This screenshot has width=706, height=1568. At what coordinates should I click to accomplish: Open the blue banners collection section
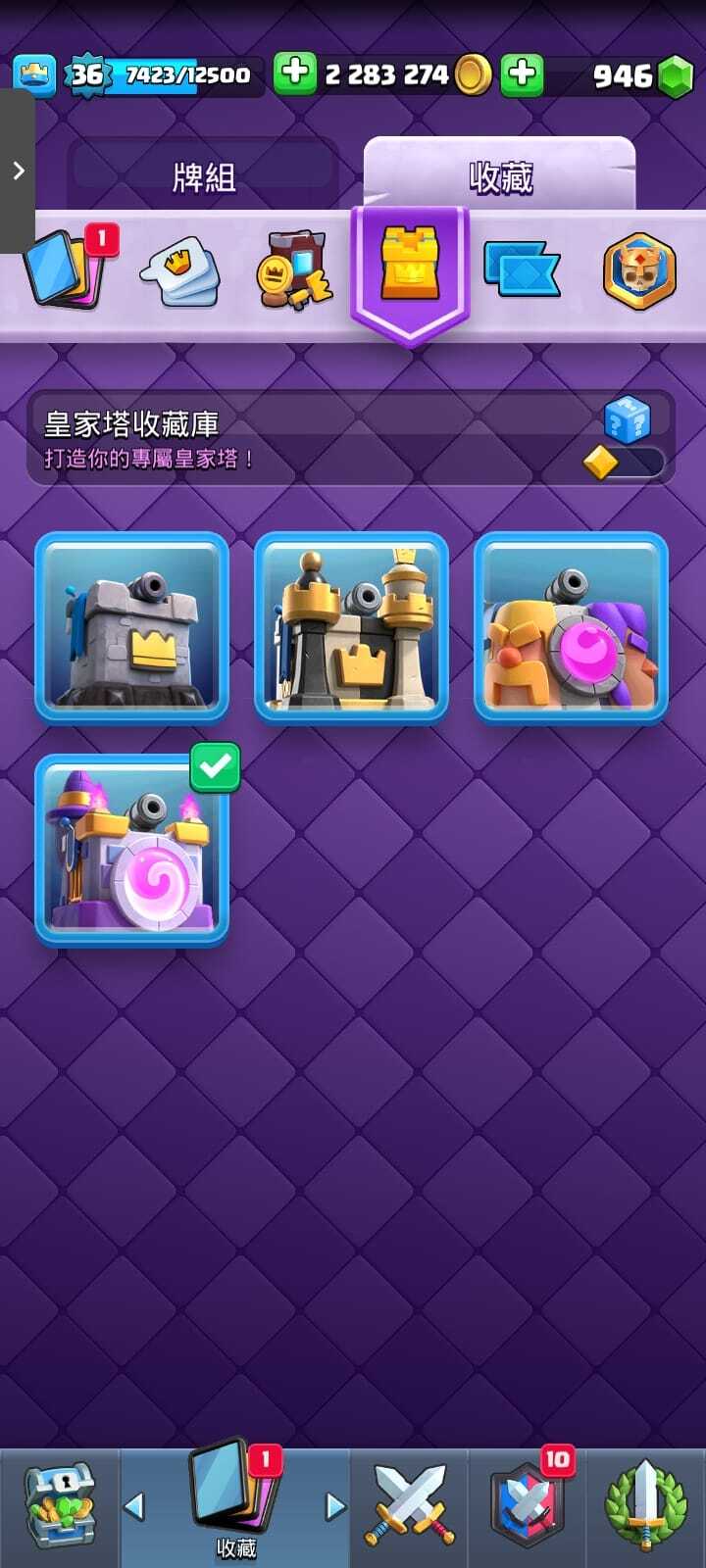click(522, 269)
